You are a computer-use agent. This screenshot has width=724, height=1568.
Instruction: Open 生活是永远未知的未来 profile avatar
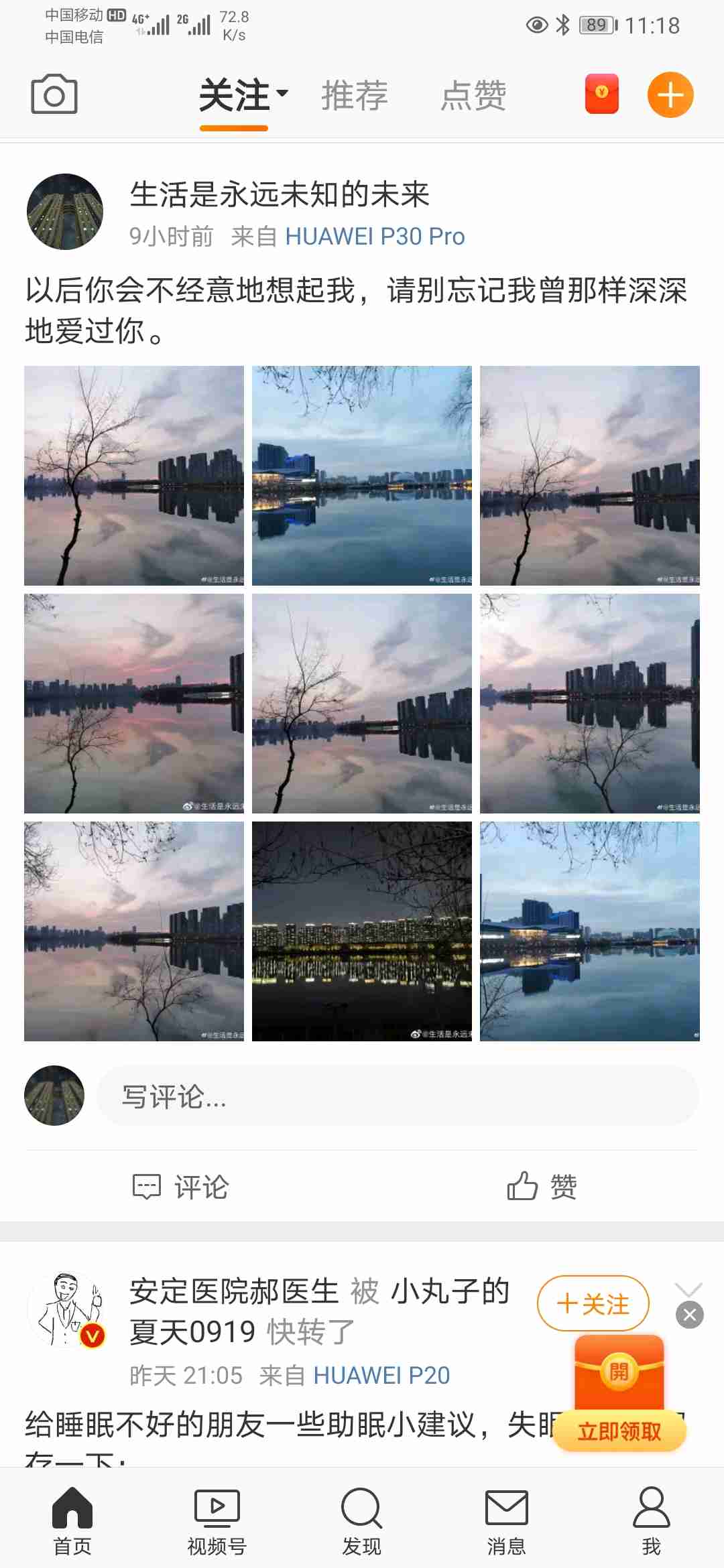[65, 212]
